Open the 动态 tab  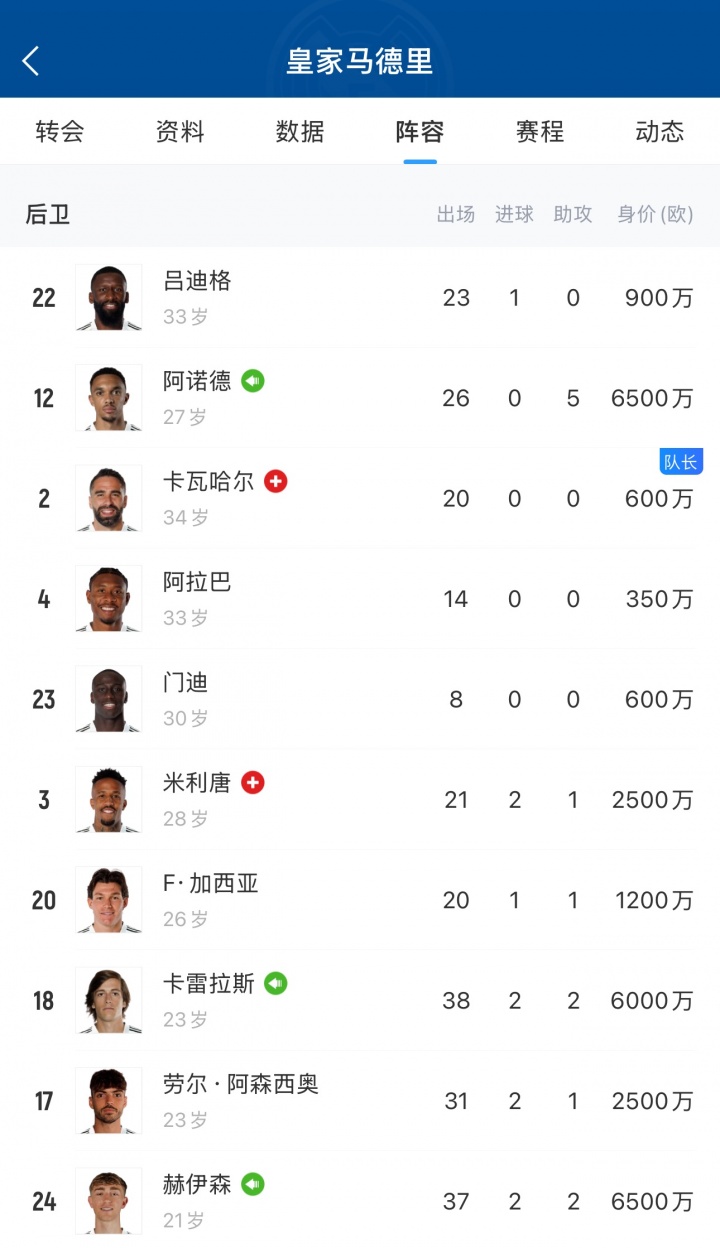click(660, 132)
